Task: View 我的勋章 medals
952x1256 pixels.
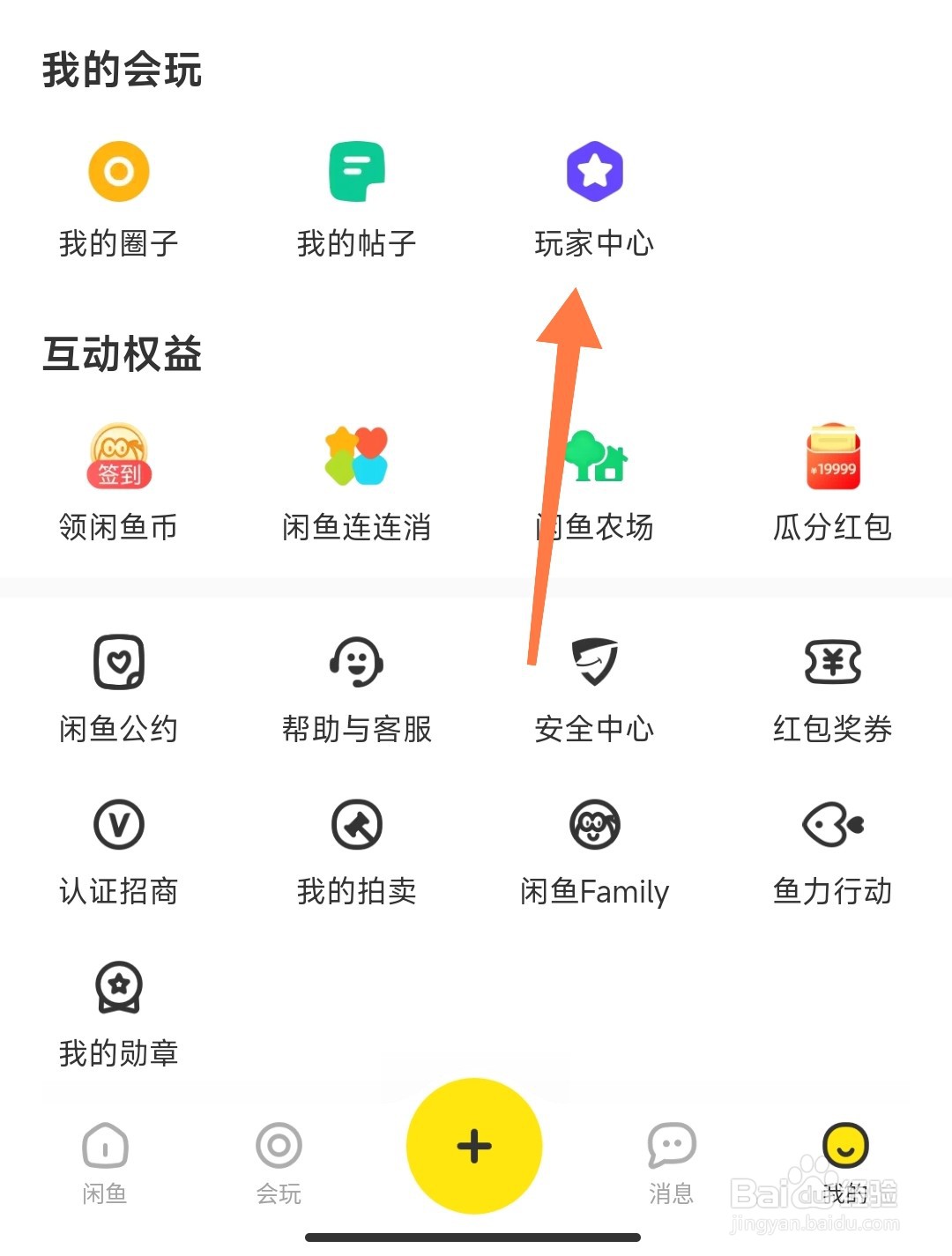Action: 119,1014
